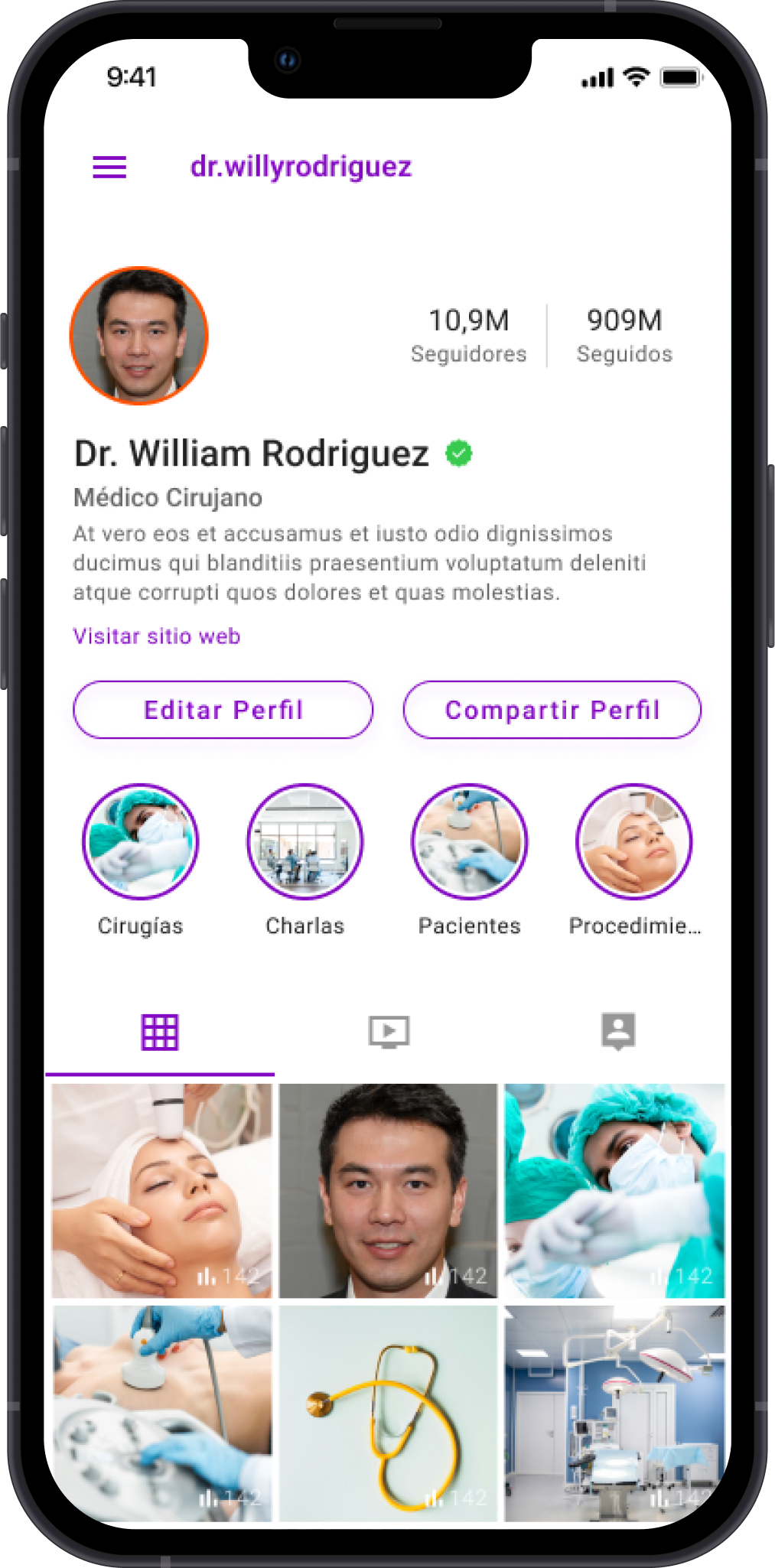775x1568 pixels.
Task: Open the masked surgeon post
Action: tap(614, 1190)
